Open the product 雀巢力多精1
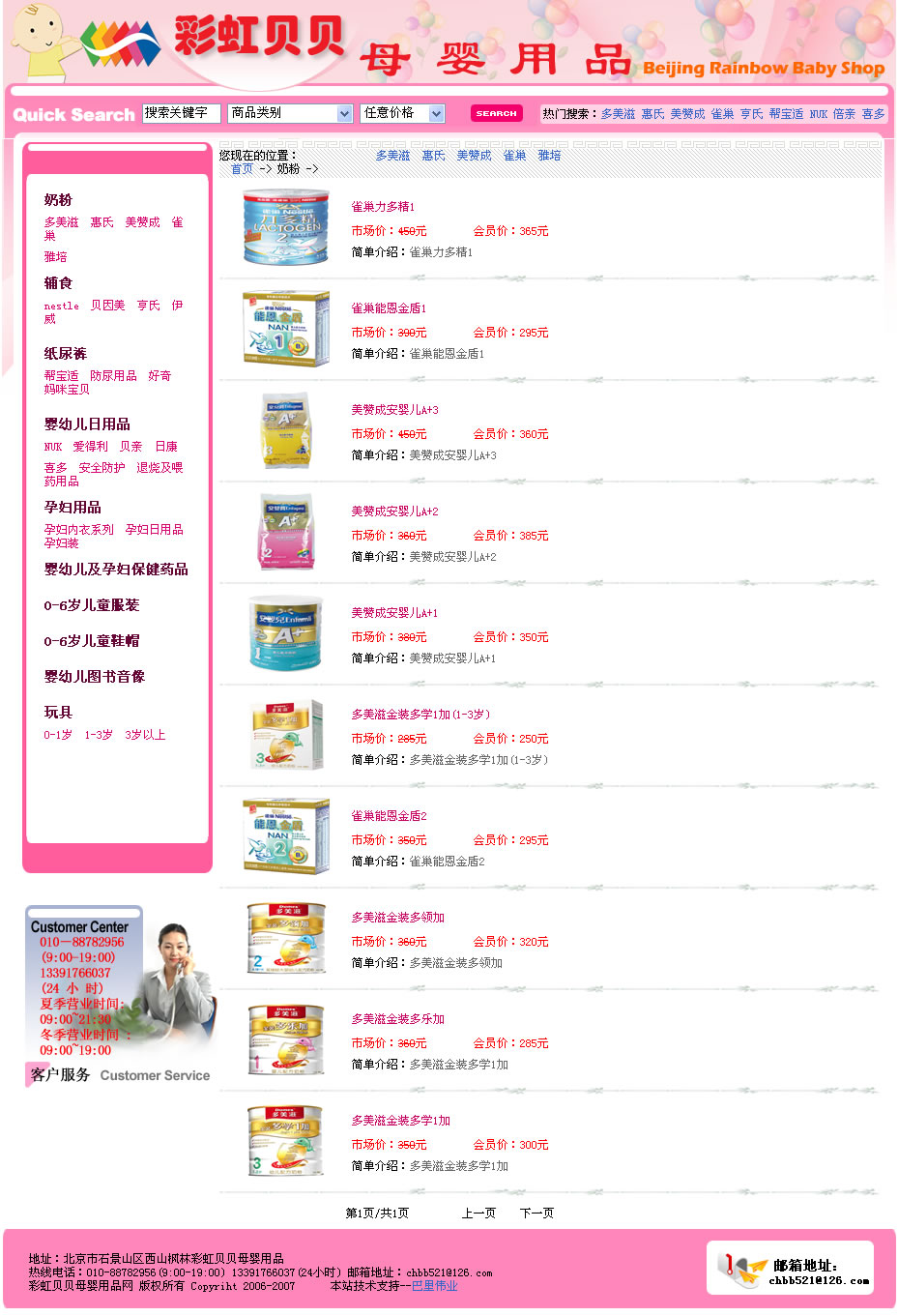Image resolution: width=898 pixels, height=1316 pixels. tap(383, 207)
